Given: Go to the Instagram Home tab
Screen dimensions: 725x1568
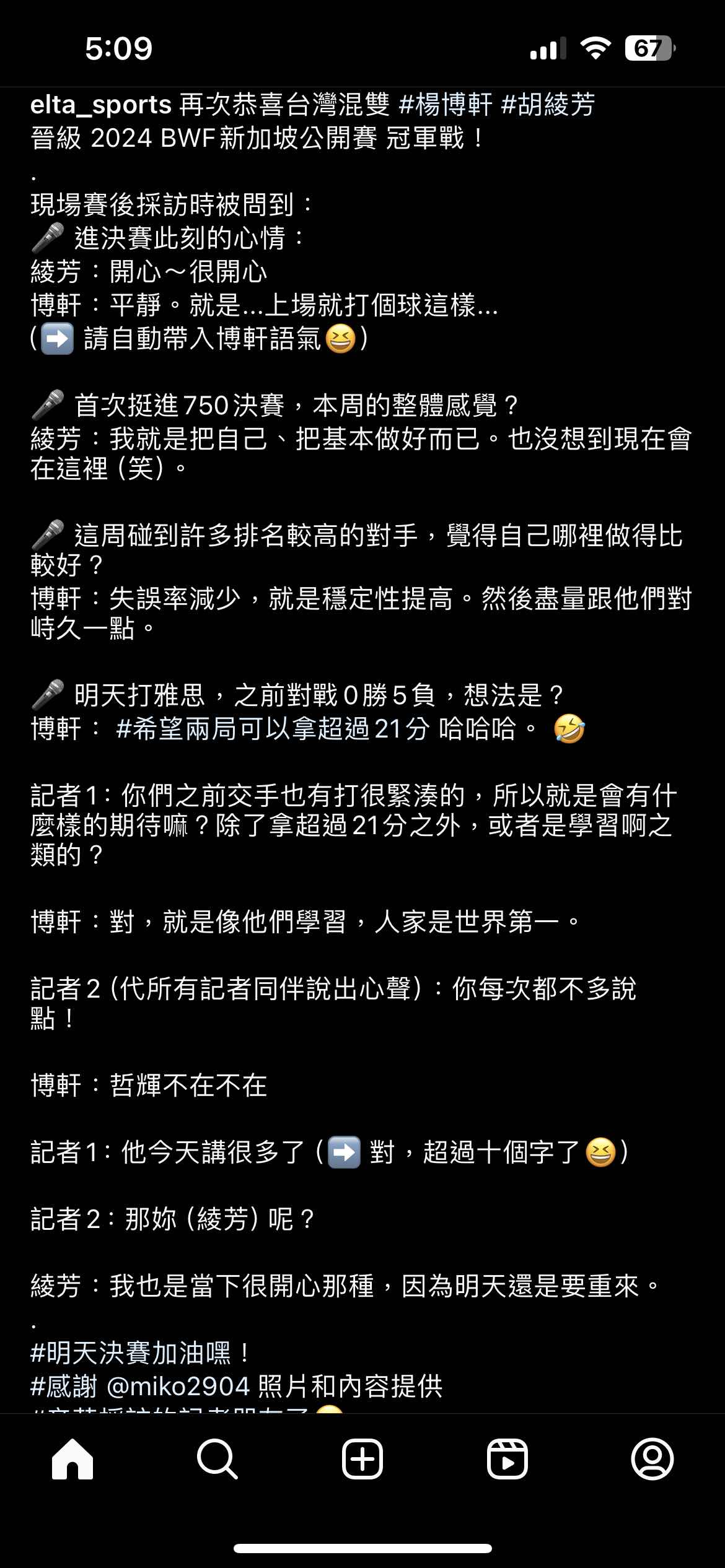Looking at the screenshot, I should [72, 1459].
